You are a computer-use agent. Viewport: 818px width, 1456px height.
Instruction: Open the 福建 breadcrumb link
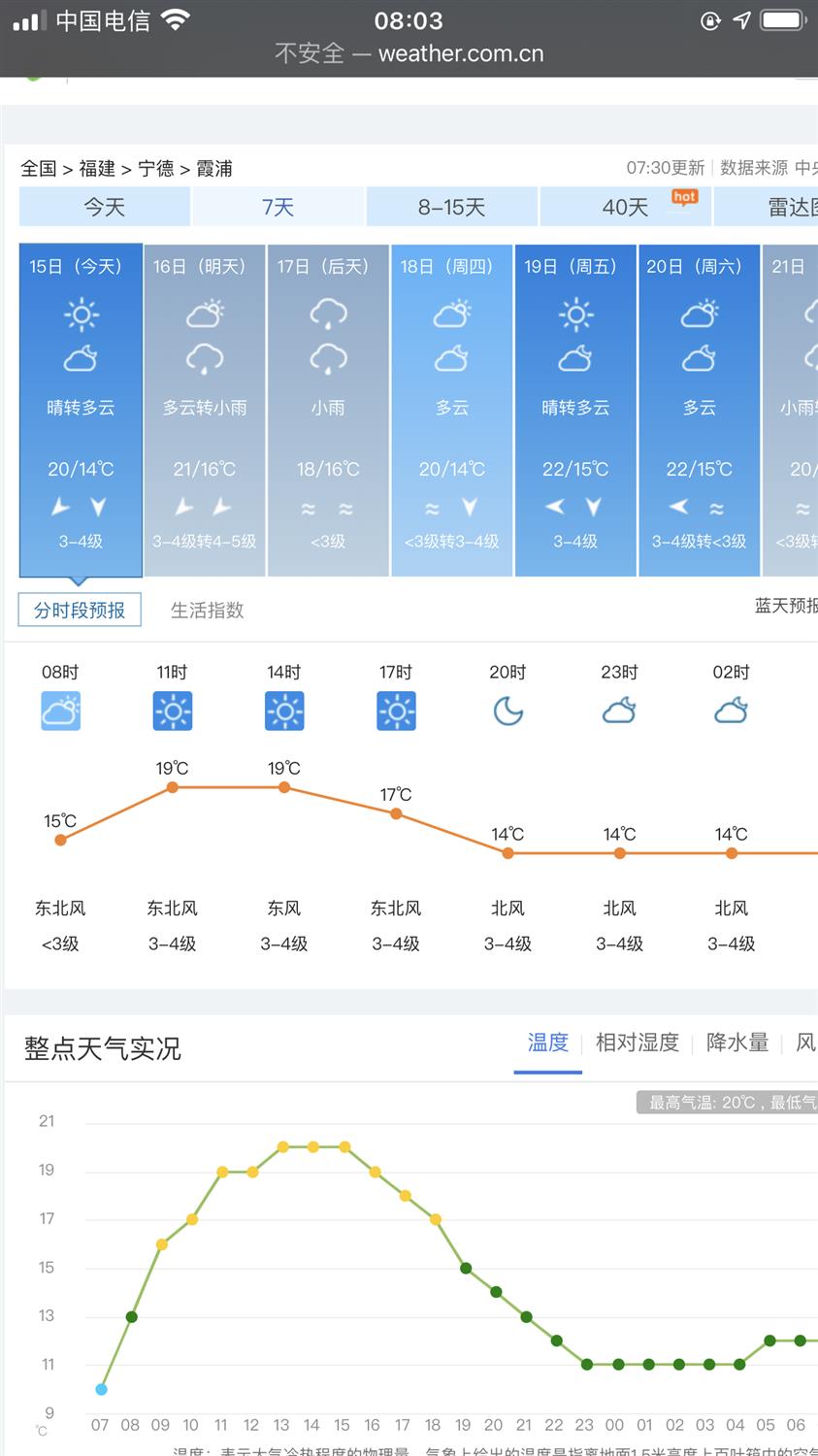pyautogui.click(x=97, y=169)
